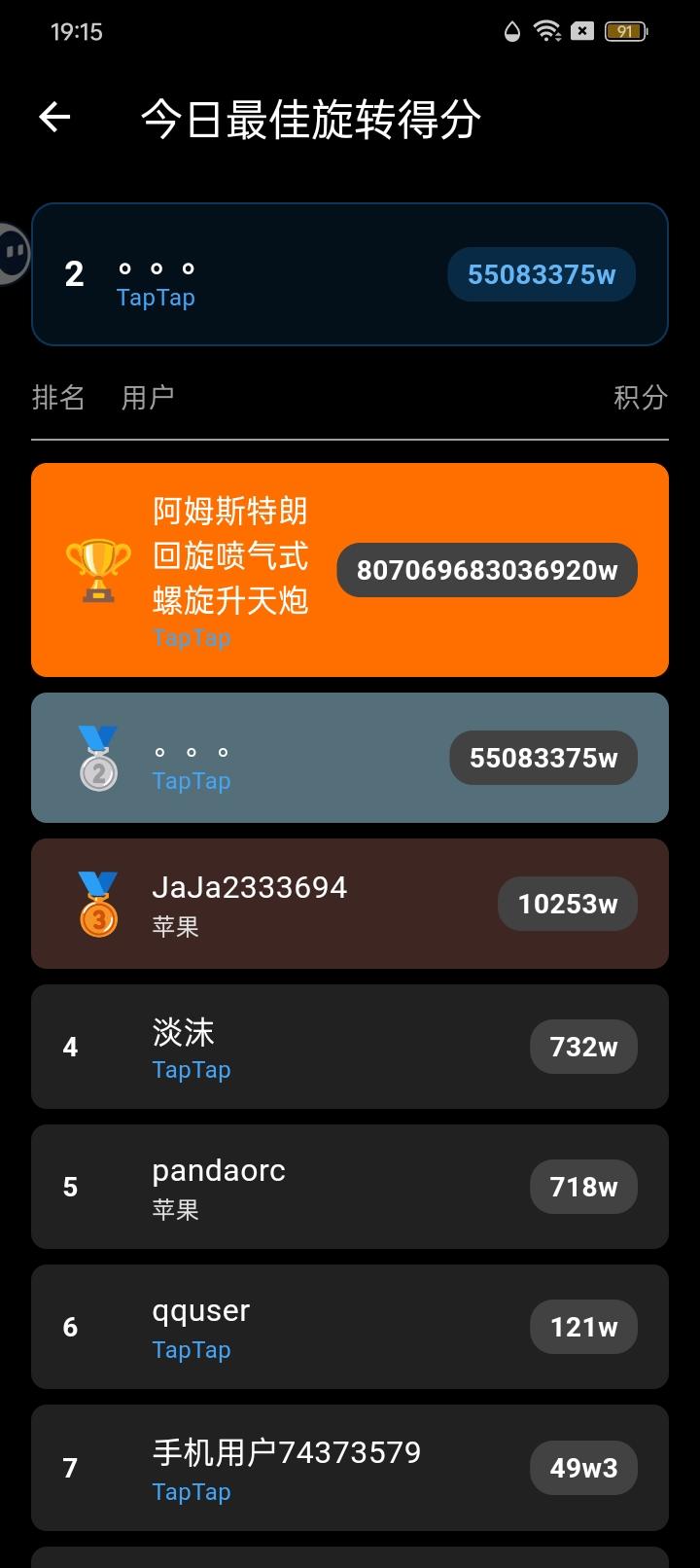Tap the Wi-Fi icon in the status bar
Screen dimensions: 700x1568
click(545, 30)
